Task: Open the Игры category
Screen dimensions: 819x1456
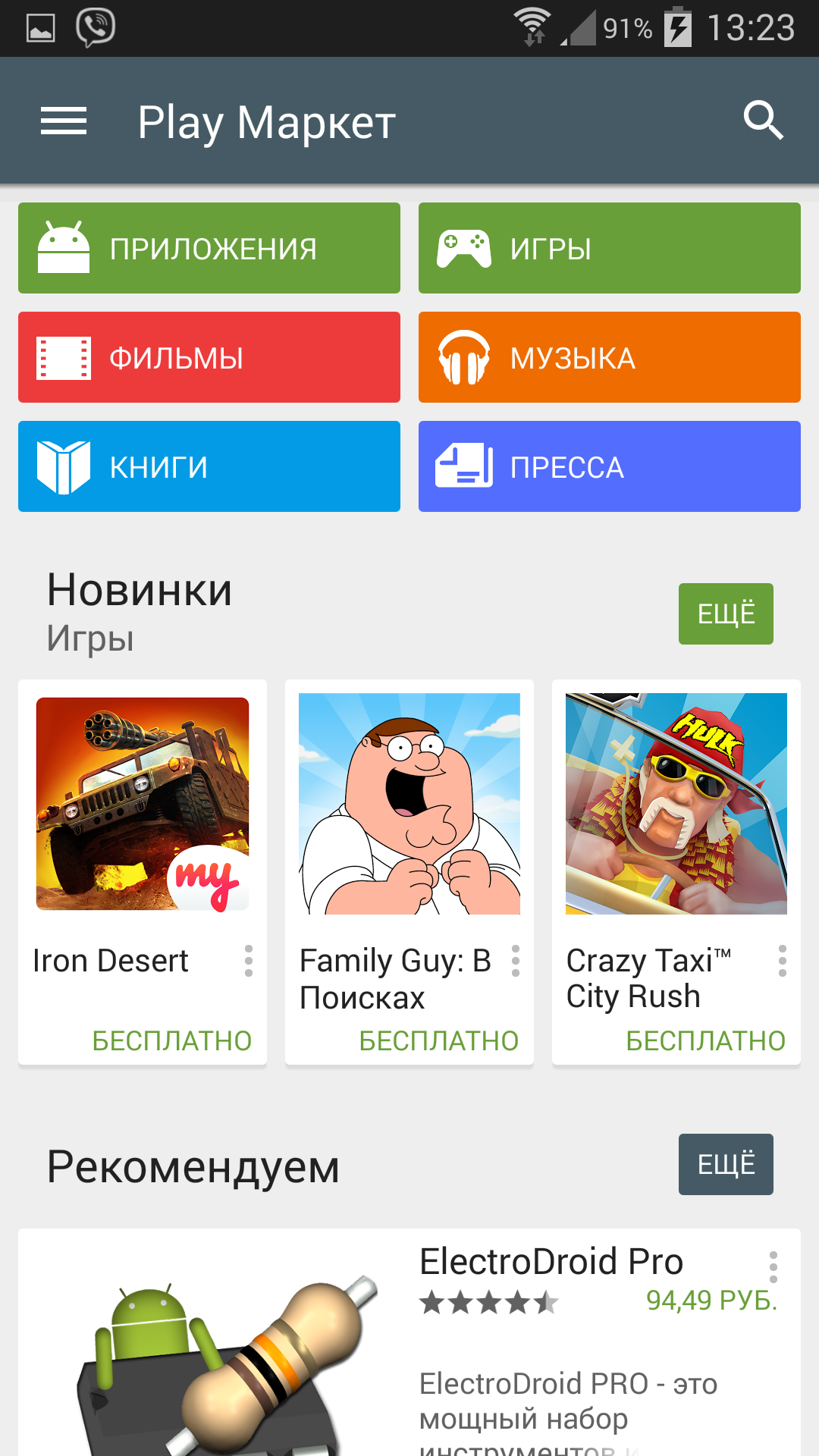Action: pyautogui.click(x=609, y=248)
